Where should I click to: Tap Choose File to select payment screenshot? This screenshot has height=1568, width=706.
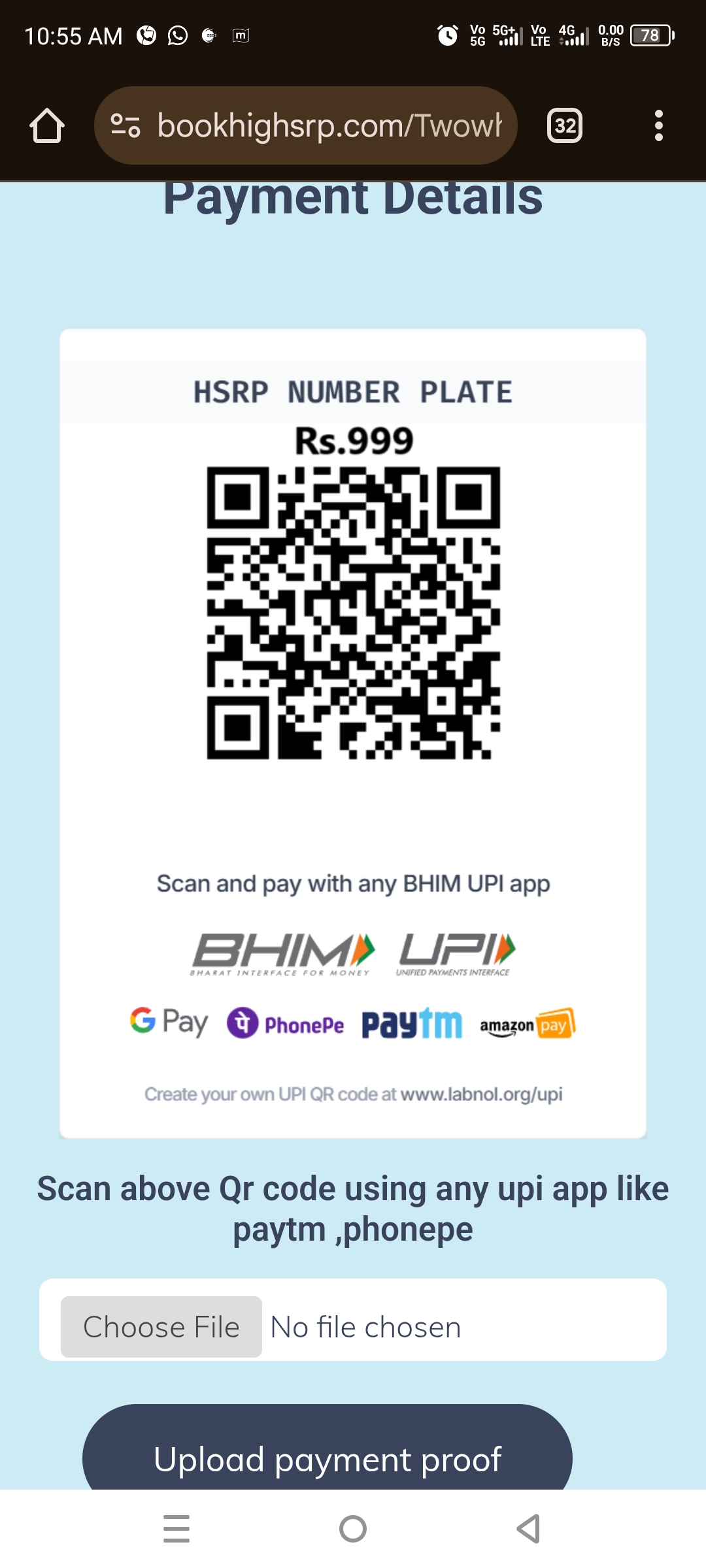point(161,1327)
